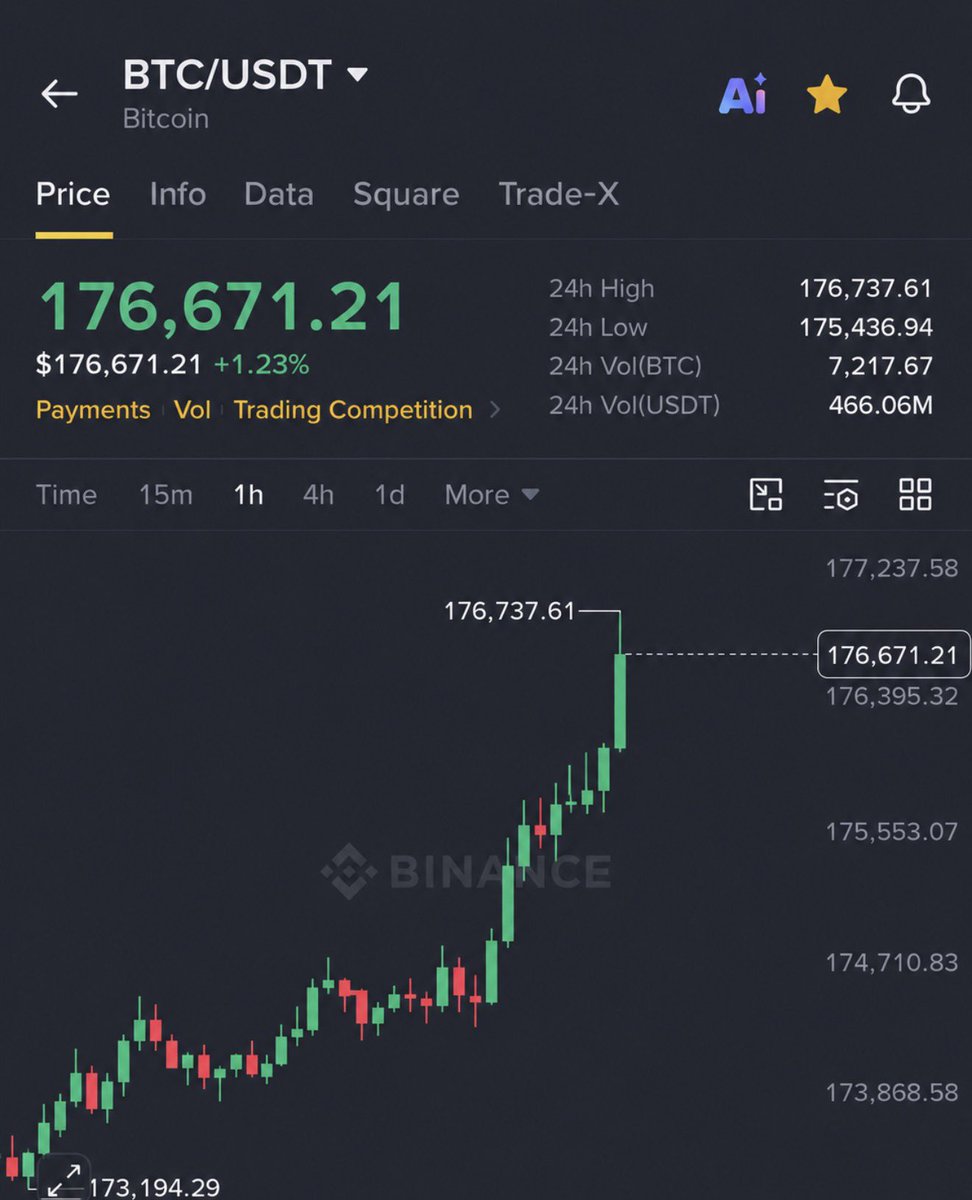This screenshot has width=972, height=1200.
Task: Open the AI assistant icon
Action: click(743, 95)
